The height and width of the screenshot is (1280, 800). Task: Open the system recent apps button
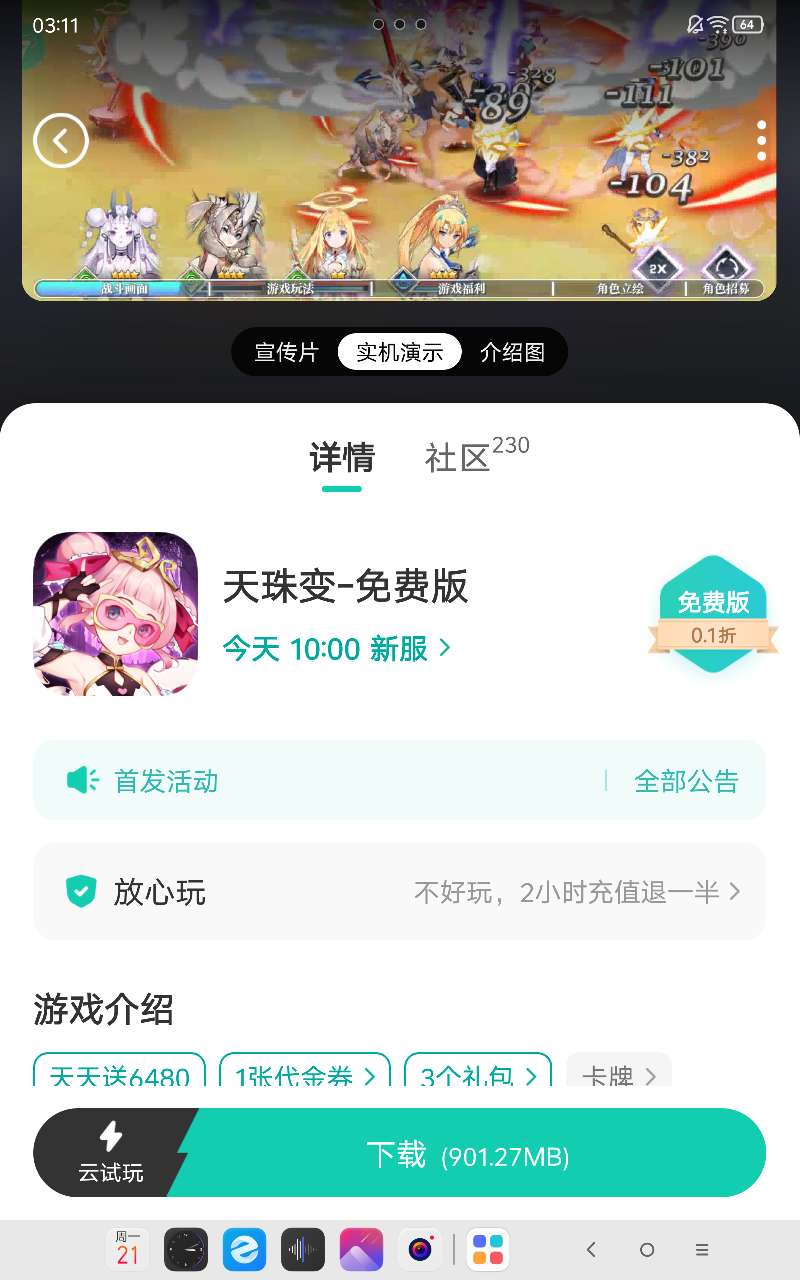[x=702, y=1250]
